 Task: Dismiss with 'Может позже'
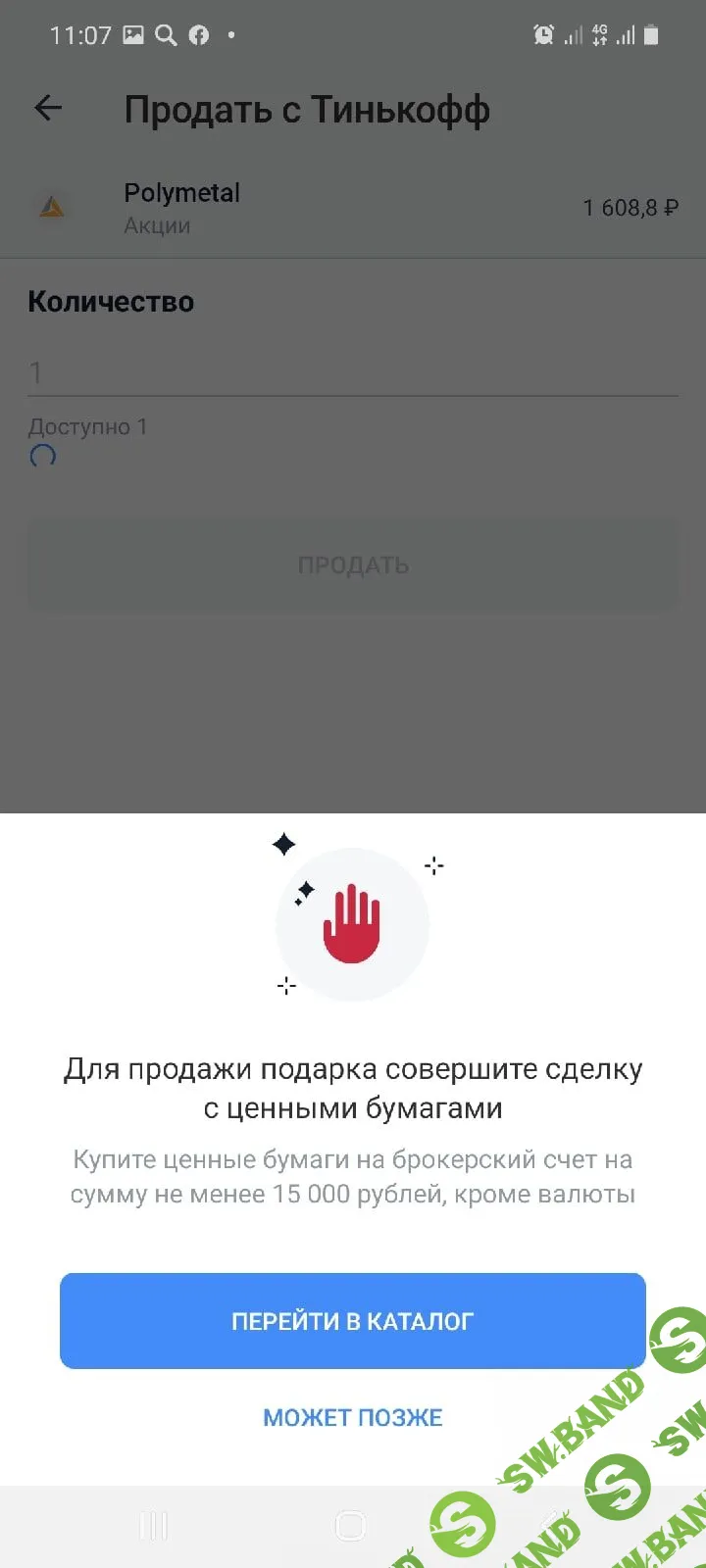pos(352,1417)
